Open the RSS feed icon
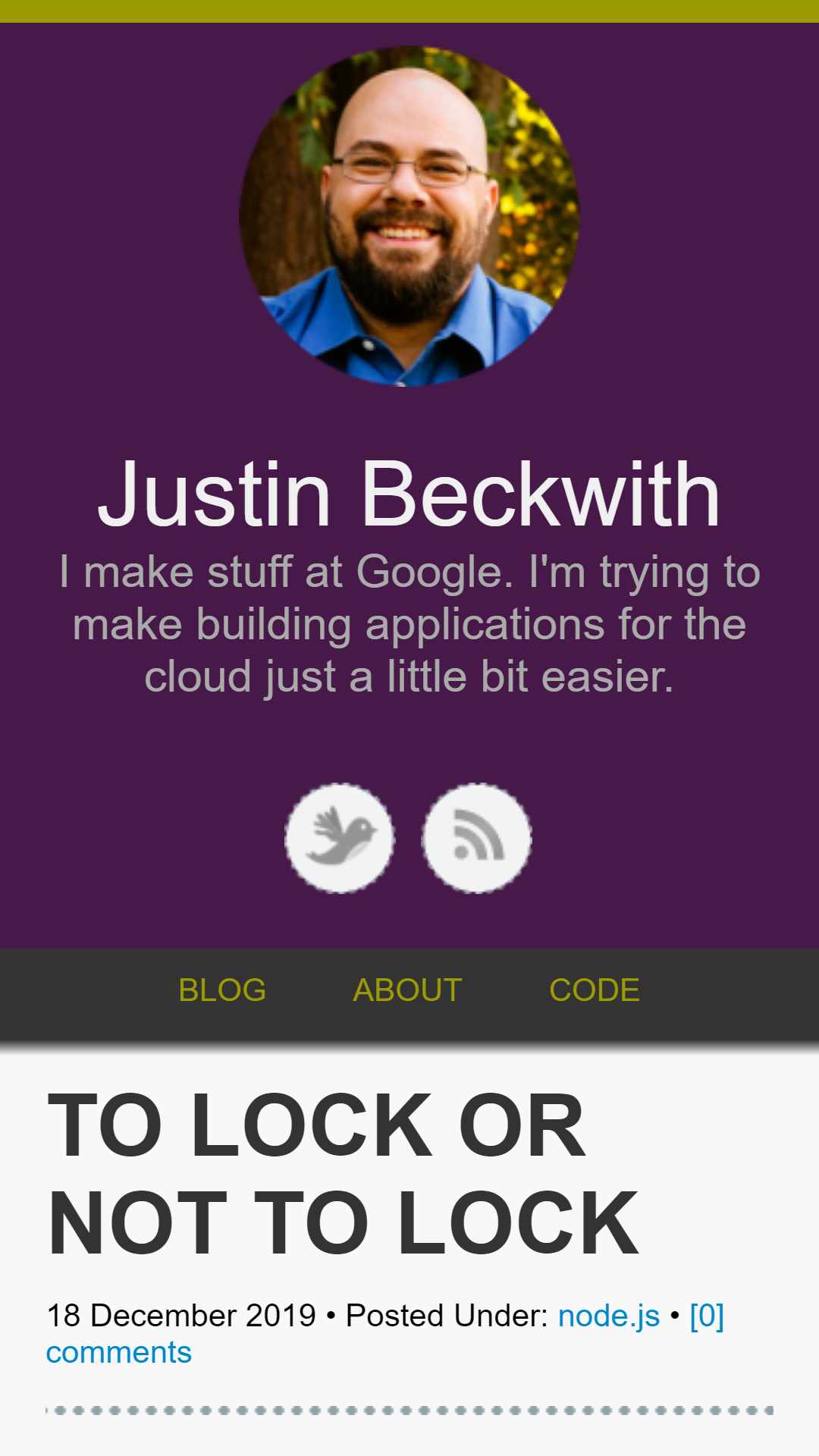This screenshot has width=819, height=1456. coord(477,838)
